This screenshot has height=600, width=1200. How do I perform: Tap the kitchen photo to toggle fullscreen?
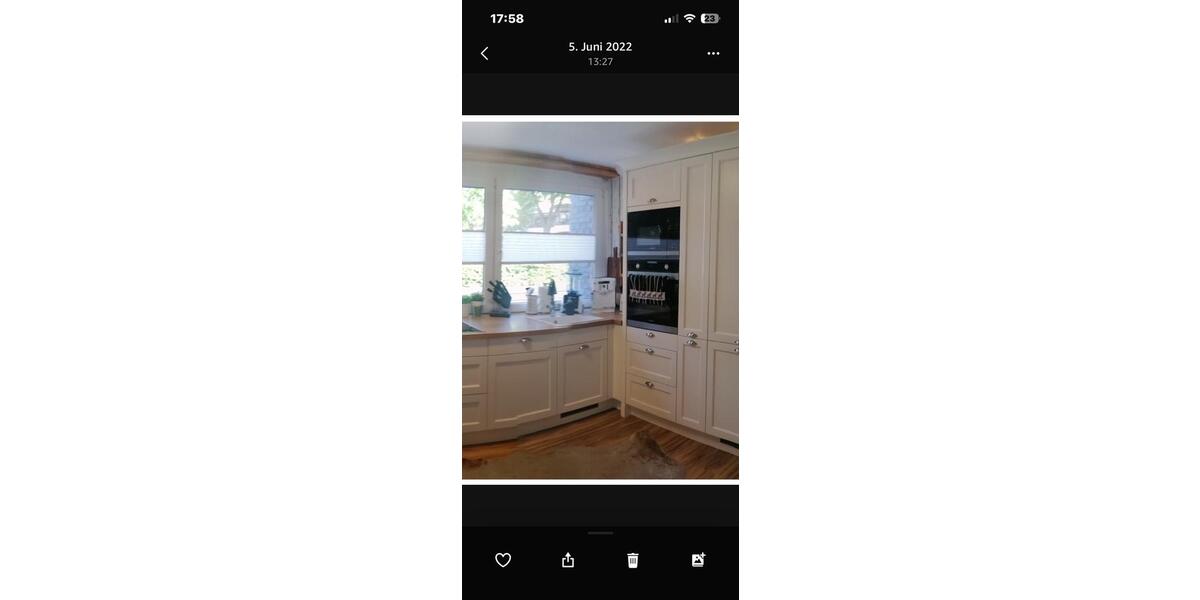click(600, 300)
